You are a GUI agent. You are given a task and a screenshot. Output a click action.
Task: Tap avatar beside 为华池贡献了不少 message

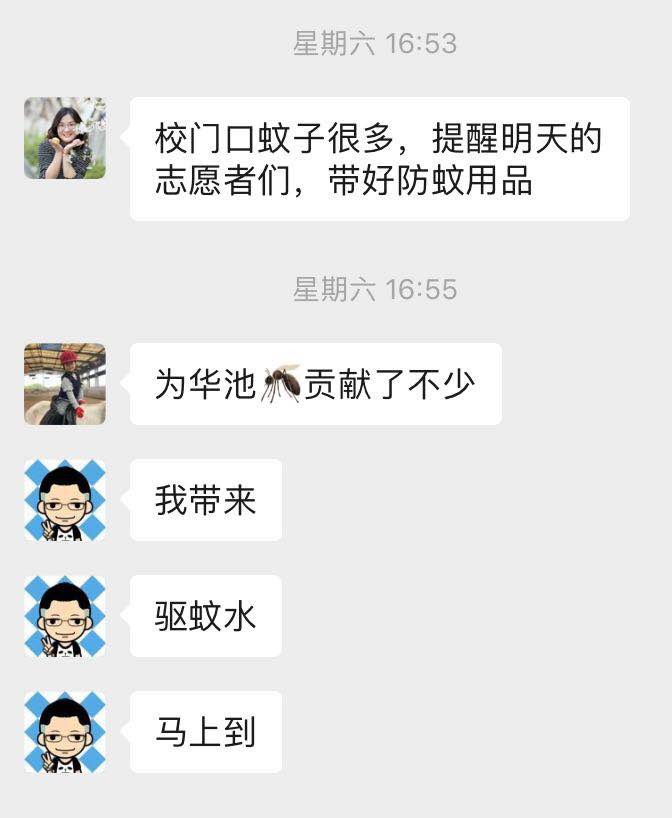[x=65, y=384]
